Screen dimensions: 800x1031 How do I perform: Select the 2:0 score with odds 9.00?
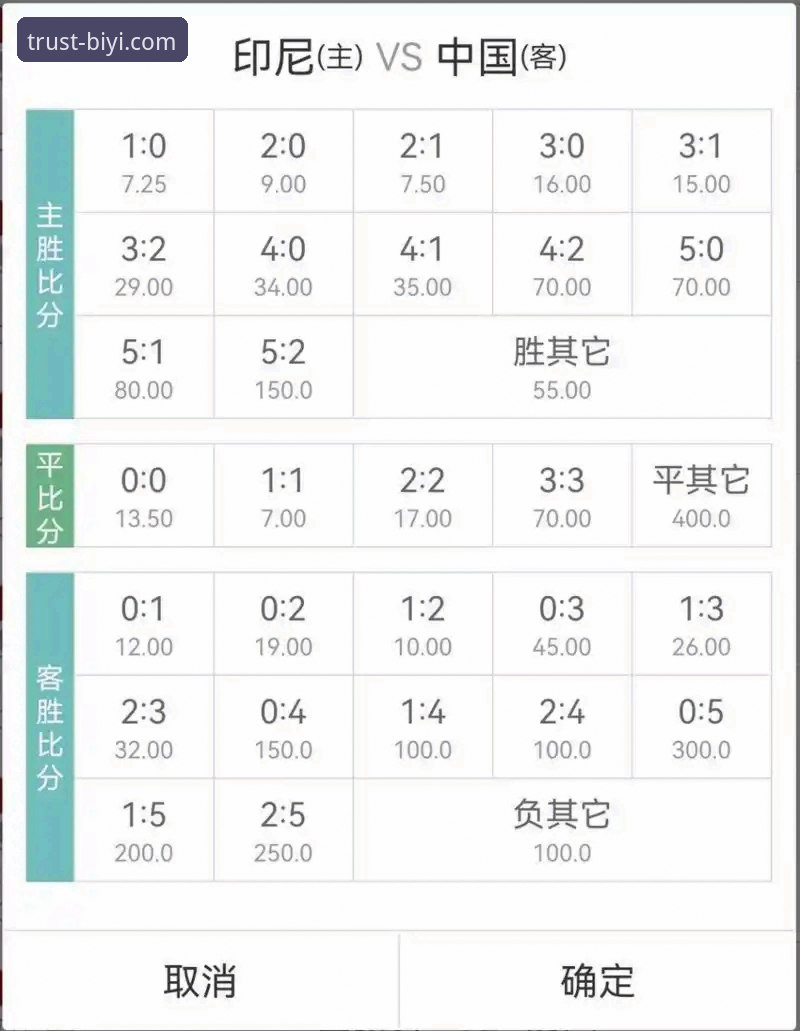[283, 160]
